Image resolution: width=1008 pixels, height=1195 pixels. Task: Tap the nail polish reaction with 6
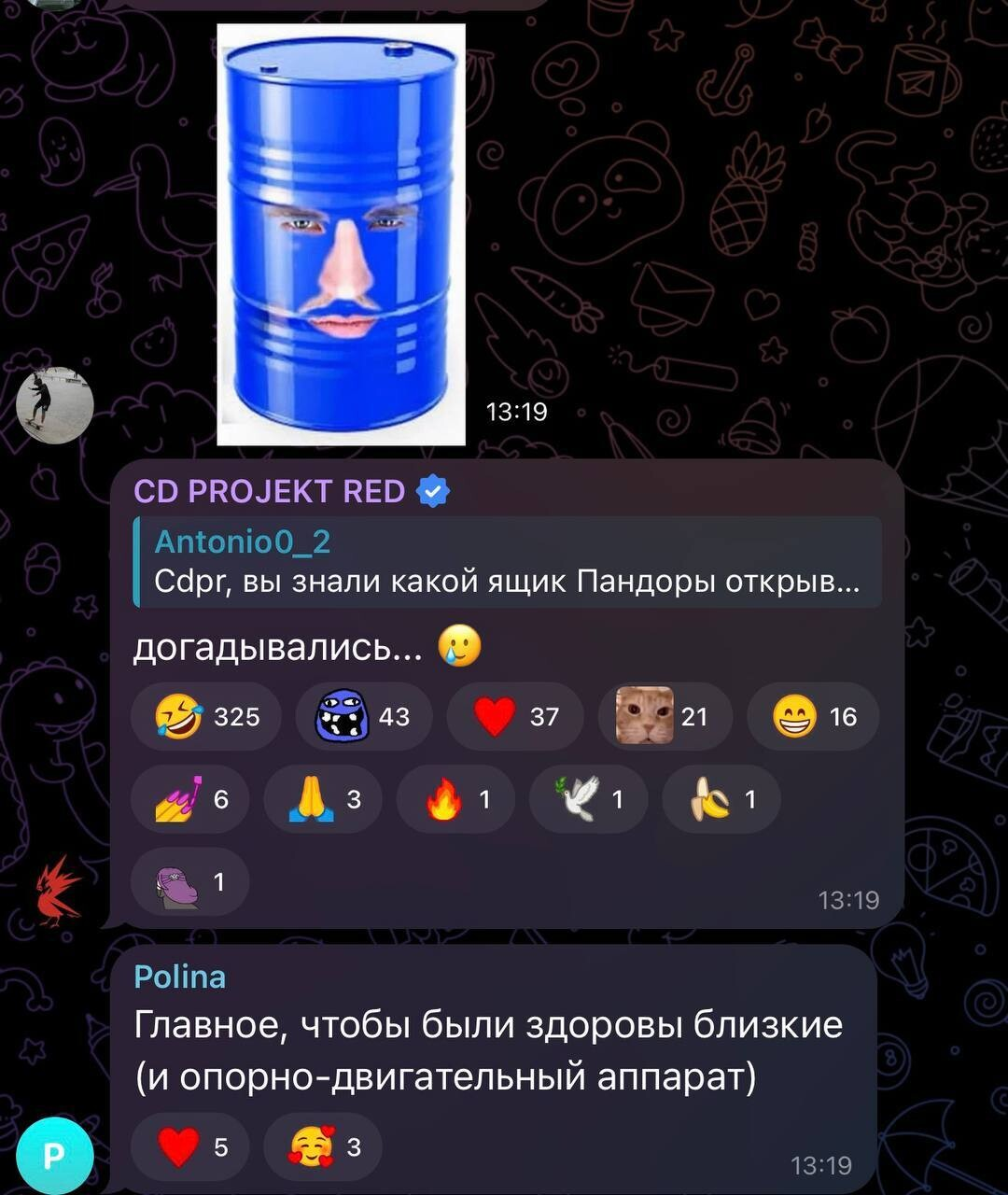click(x=190, y=799)
